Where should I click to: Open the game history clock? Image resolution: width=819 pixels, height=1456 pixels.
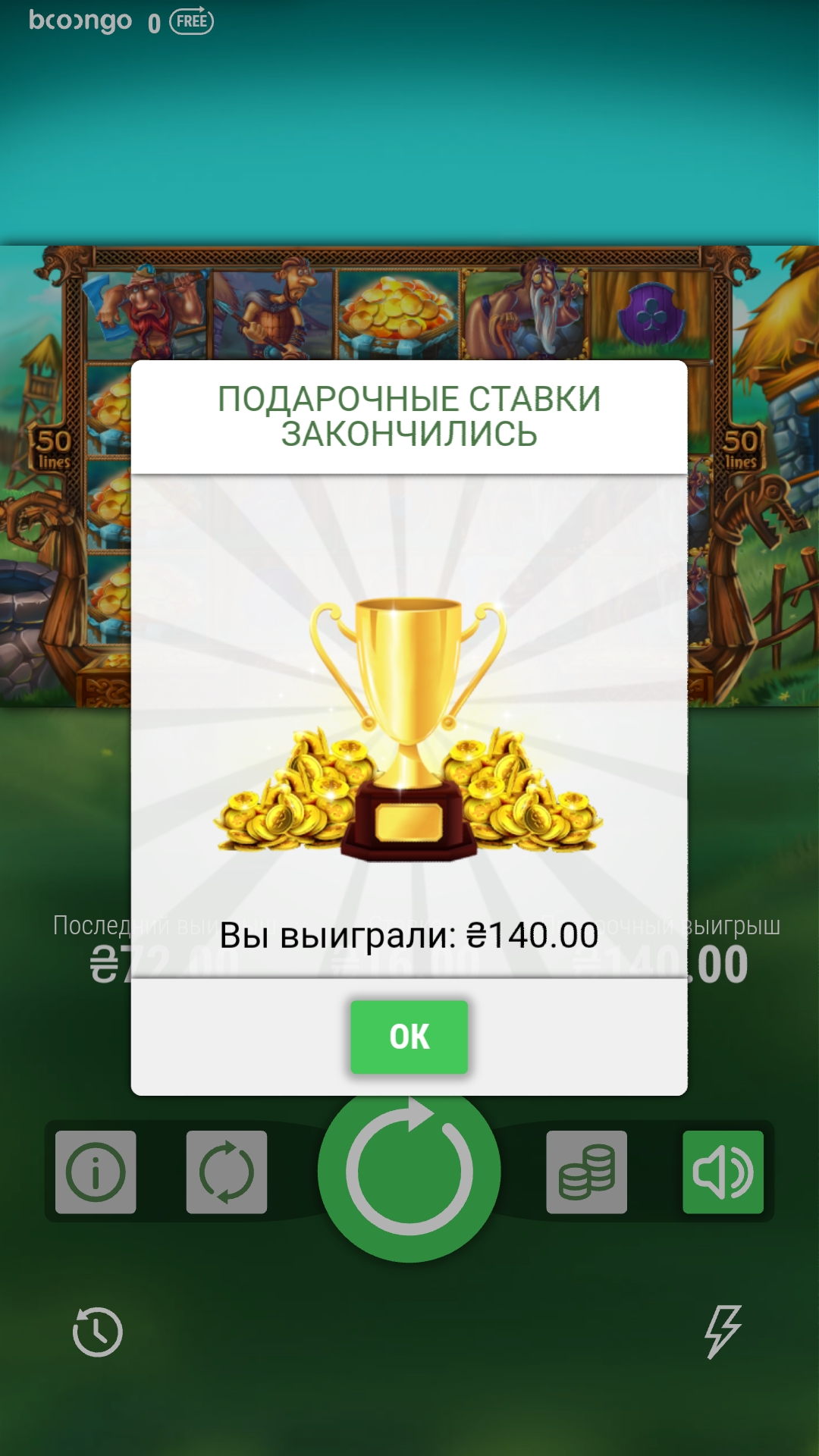[97, 1332]
